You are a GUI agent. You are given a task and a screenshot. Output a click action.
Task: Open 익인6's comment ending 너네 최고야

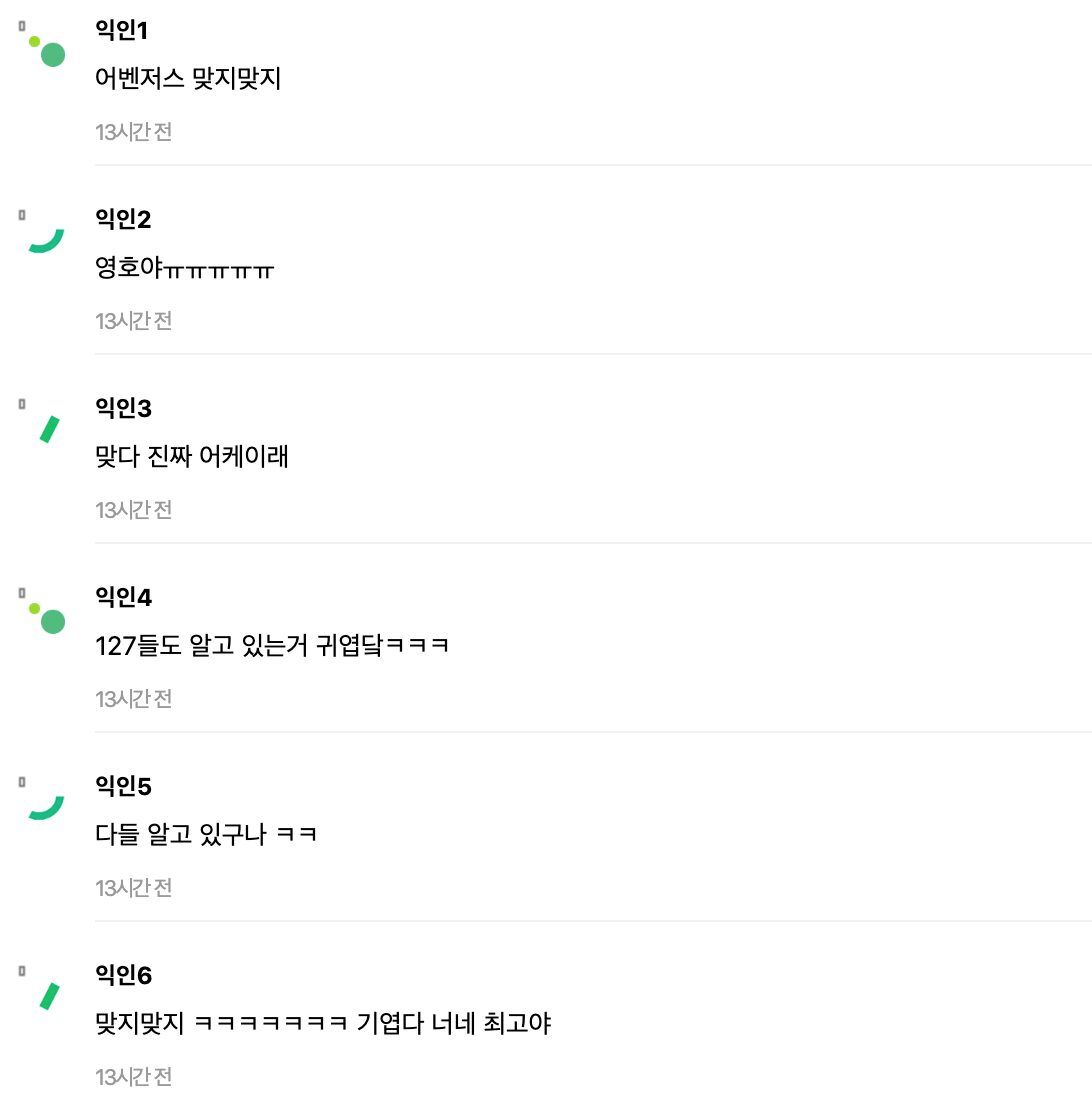322,1024
